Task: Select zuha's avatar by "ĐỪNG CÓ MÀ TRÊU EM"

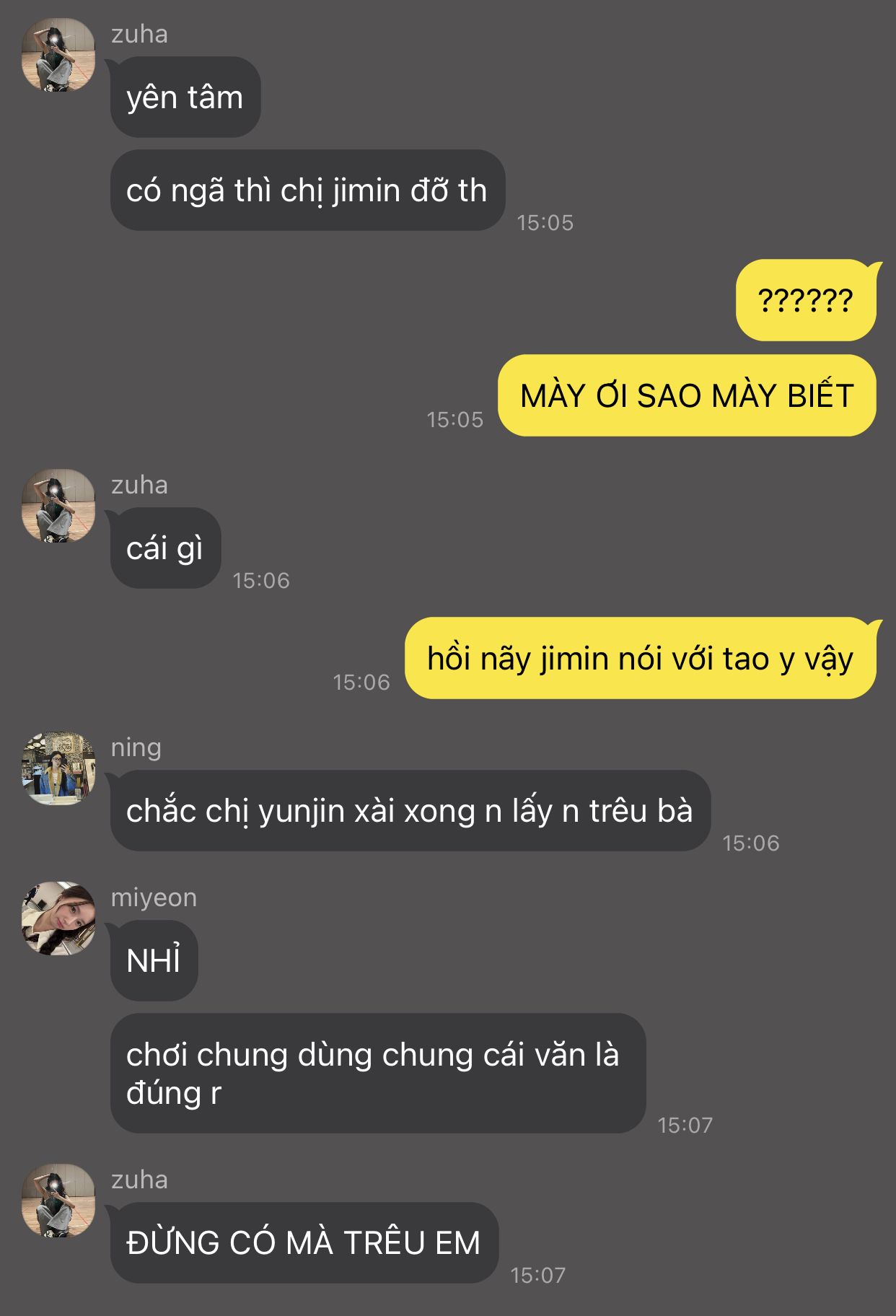Action: coord(58,1201)
